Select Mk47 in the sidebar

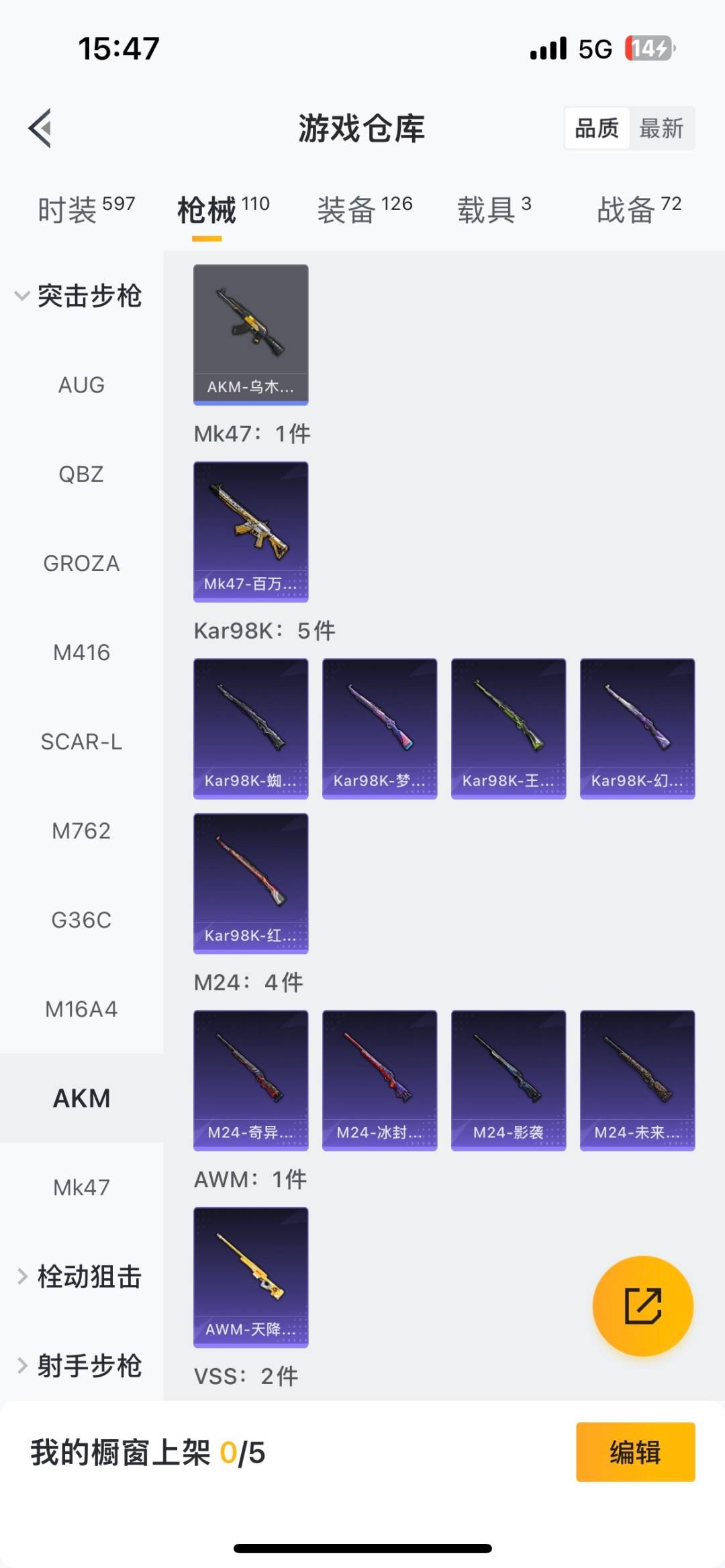point(81,1188)
